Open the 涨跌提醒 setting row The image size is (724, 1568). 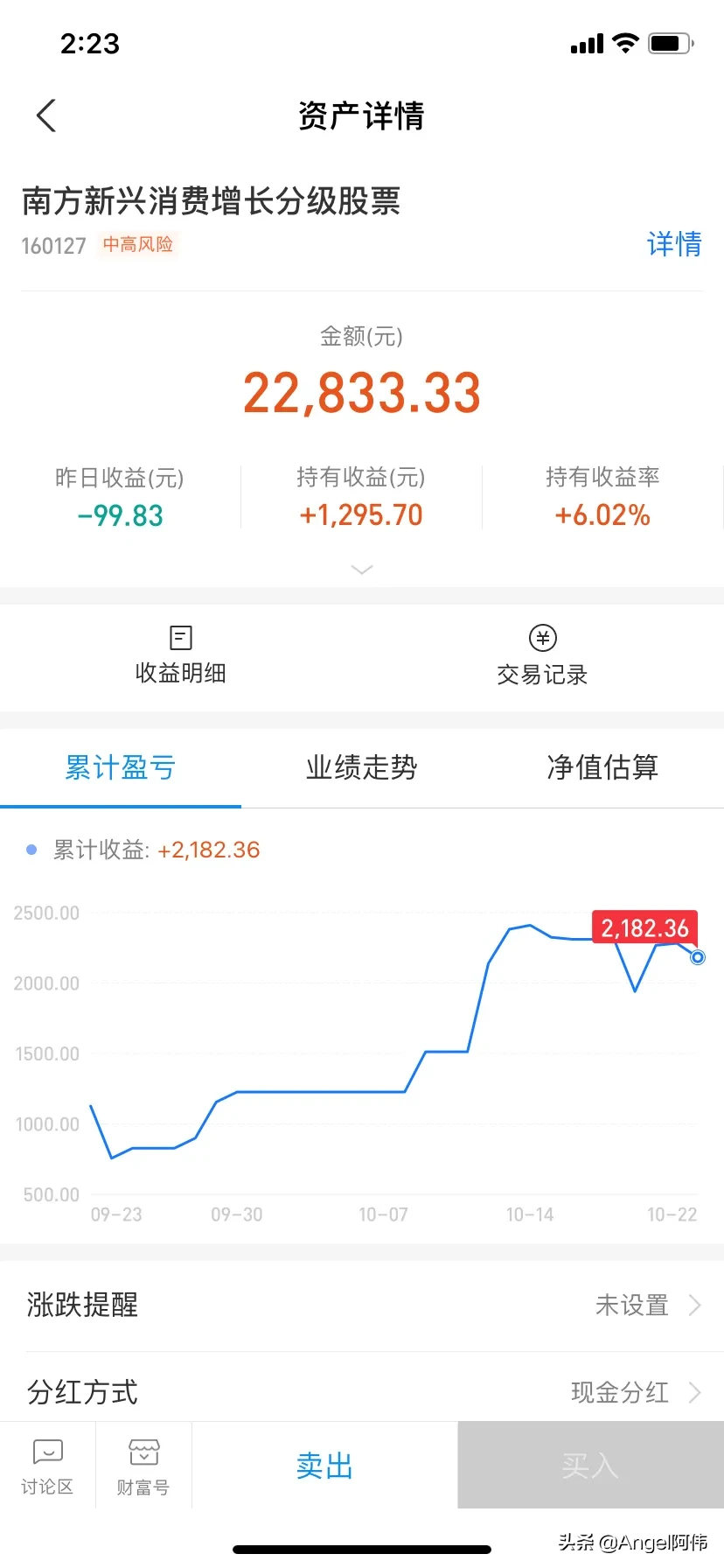coord(362,1305)
